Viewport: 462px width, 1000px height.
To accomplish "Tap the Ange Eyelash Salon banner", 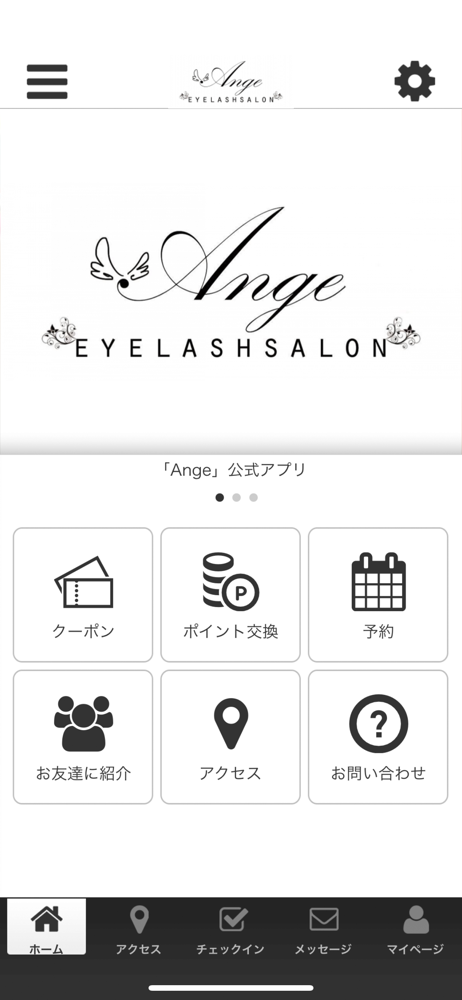I will coord(231,281).
